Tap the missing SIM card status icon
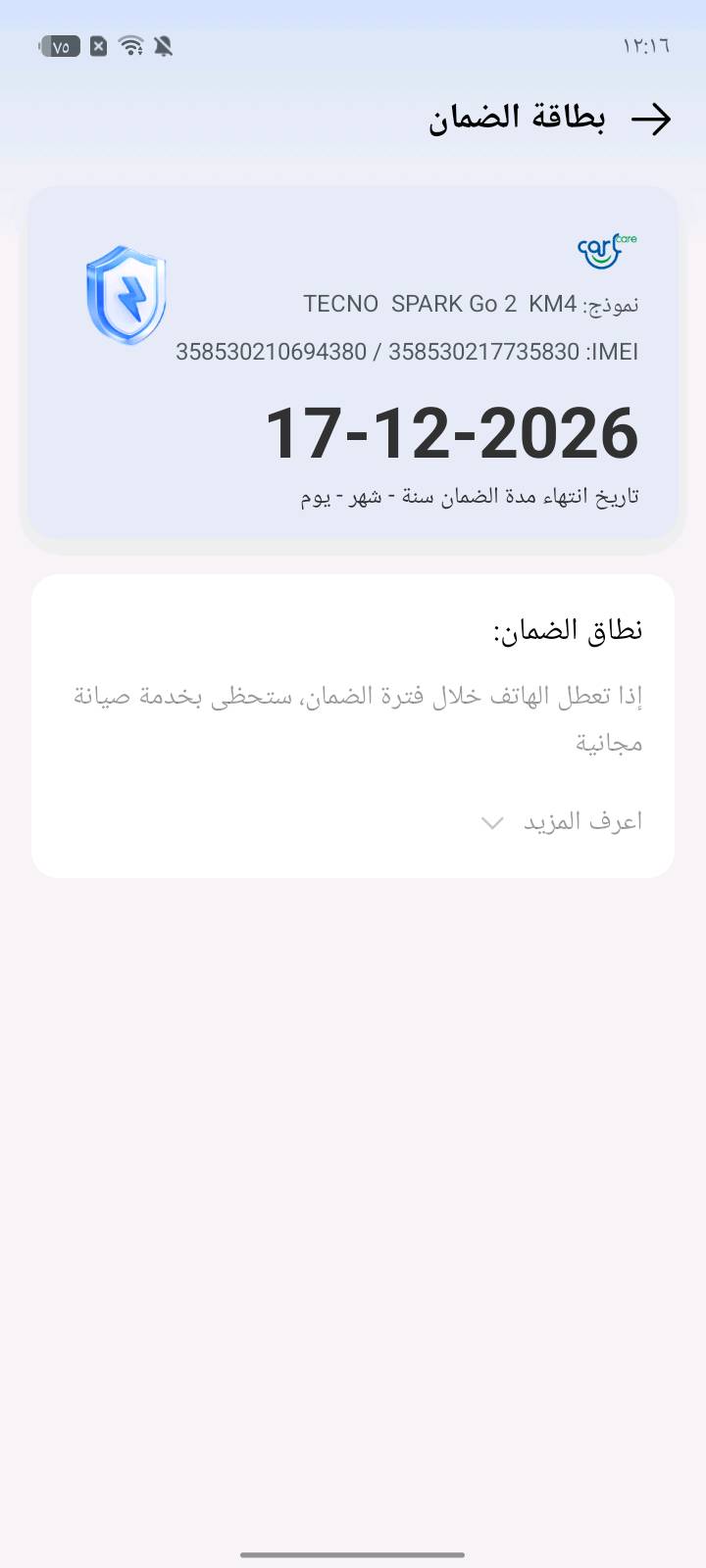Image resolution: width=706 pixels, height=1568 pixels. point(98,44)
